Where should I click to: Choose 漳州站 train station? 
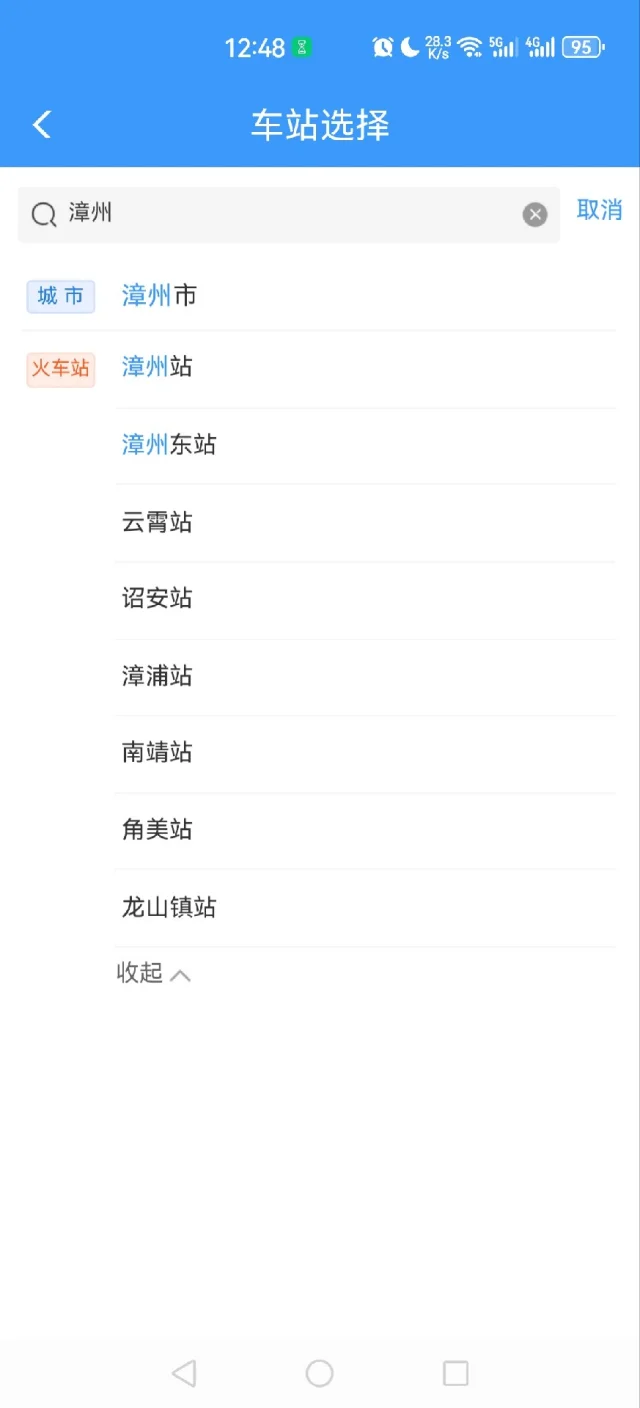(365, 368)
